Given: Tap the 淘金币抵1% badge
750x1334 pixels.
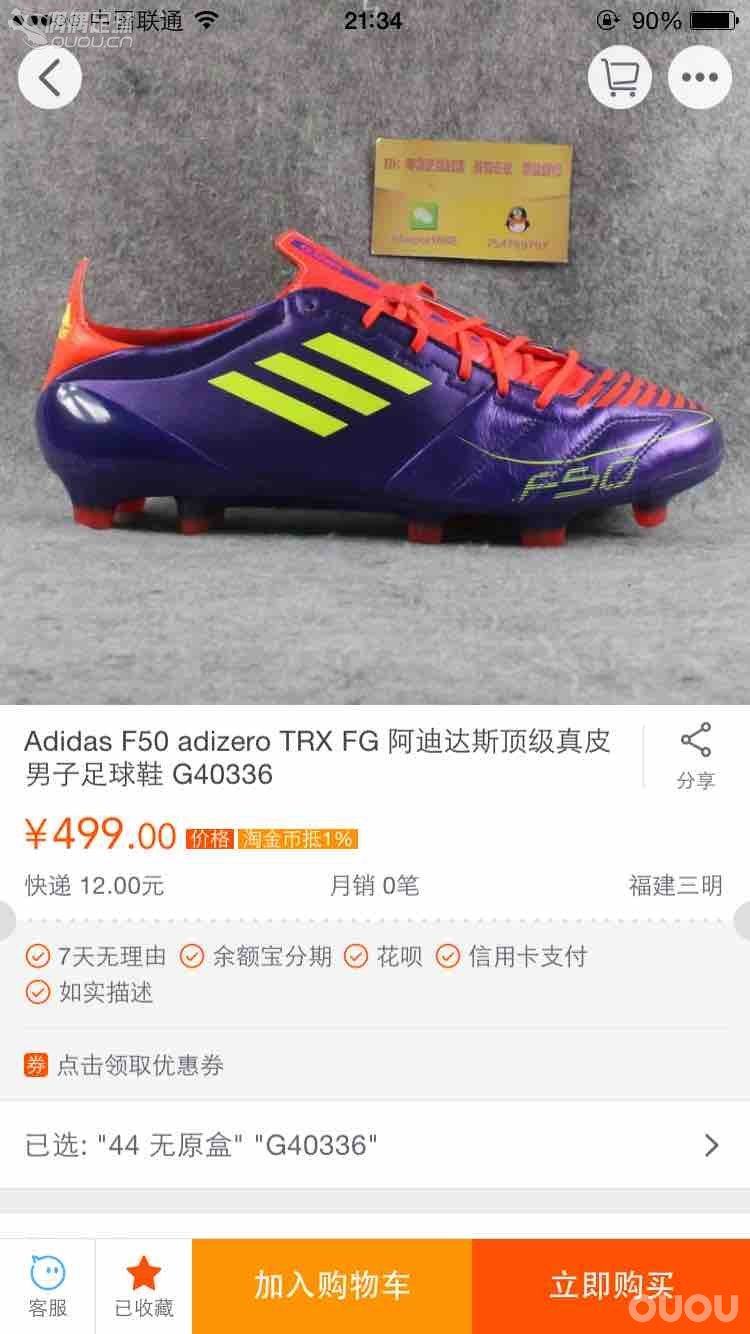Looking at the screenshot, I should pyautogui.click(x=299, y=840).
